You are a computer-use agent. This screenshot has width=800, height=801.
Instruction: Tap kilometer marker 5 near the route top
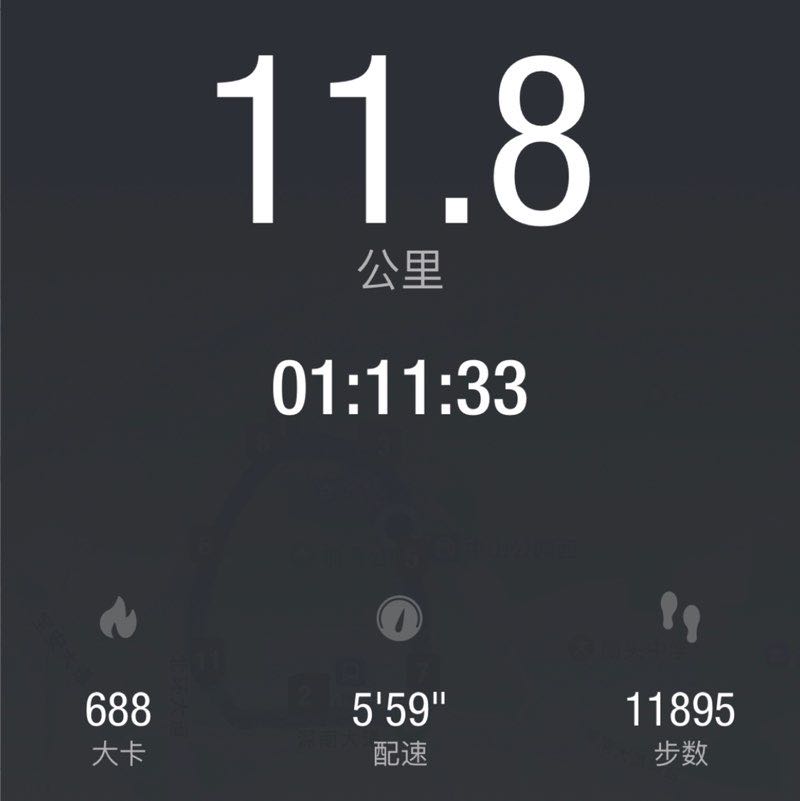pyautogui.click(x=410, y=552)
